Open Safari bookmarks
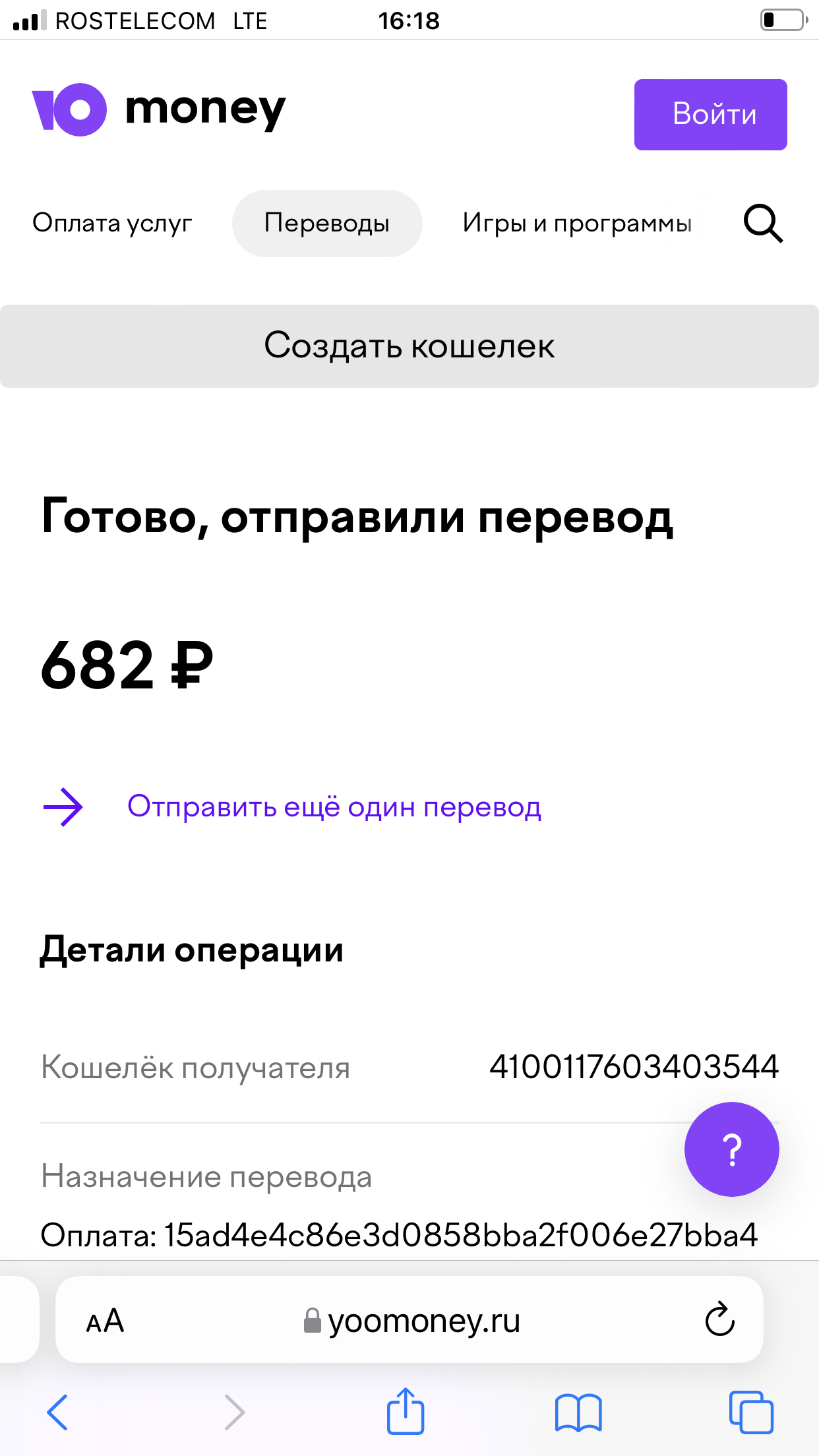Image resolution: width=819 pixels, height=1456 pixels. pyautogui.click(x=578, y=1412)
